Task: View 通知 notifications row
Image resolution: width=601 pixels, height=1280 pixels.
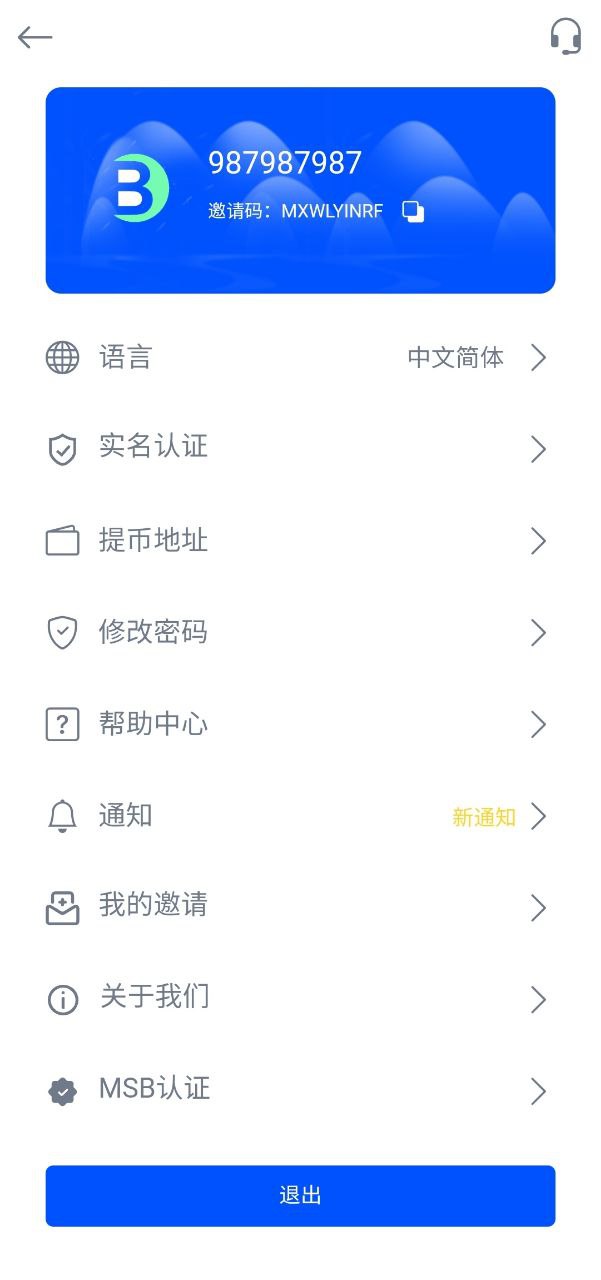Action: 300,816
